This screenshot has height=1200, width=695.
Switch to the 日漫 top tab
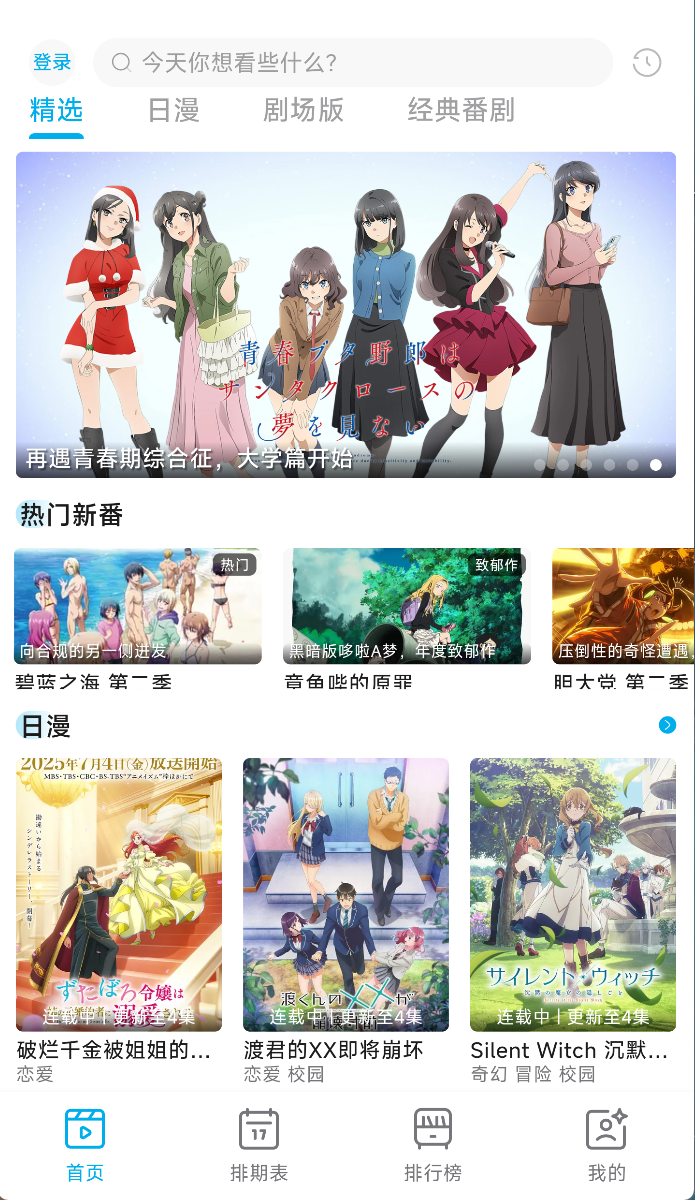click(174, 110)
